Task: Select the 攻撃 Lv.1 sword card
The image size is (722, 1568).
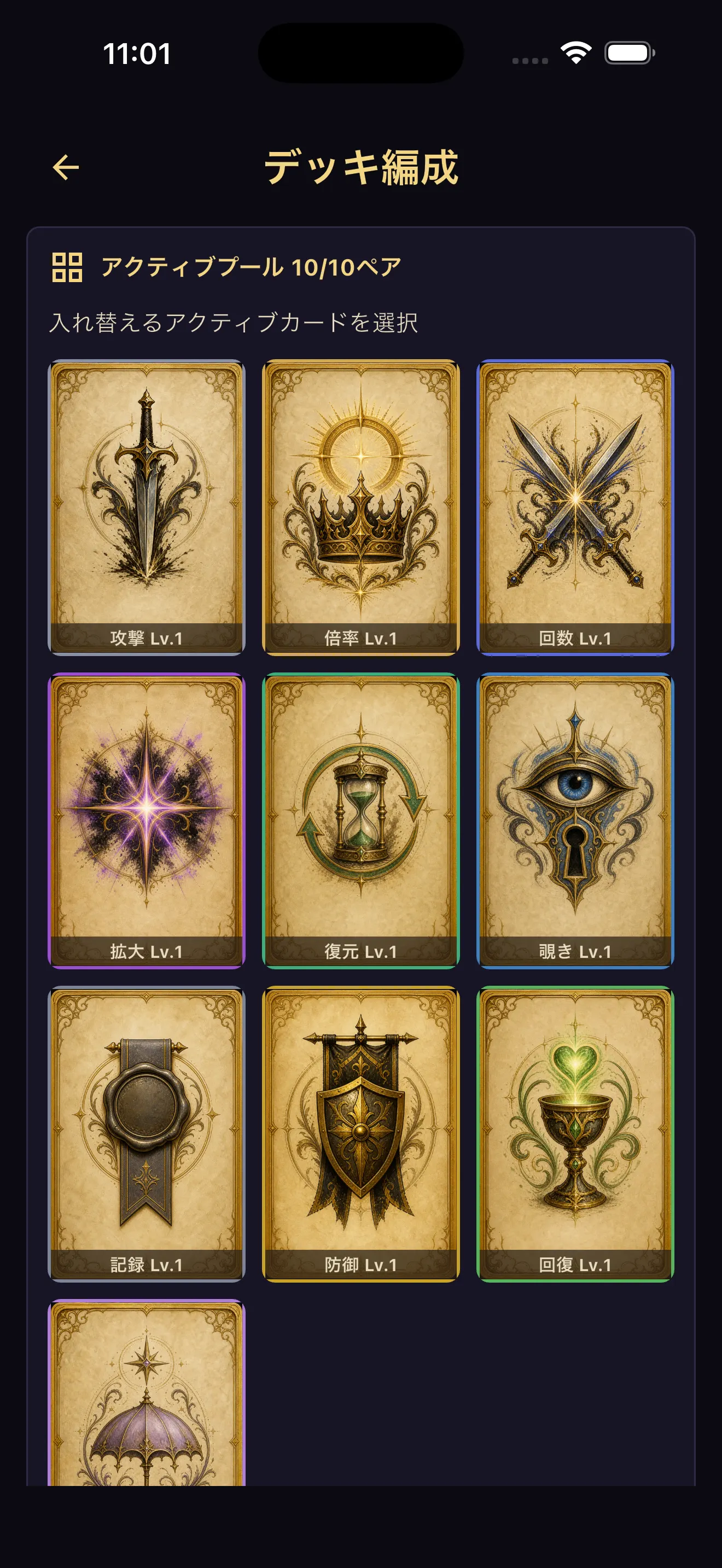Action: [x=147, y=507]
